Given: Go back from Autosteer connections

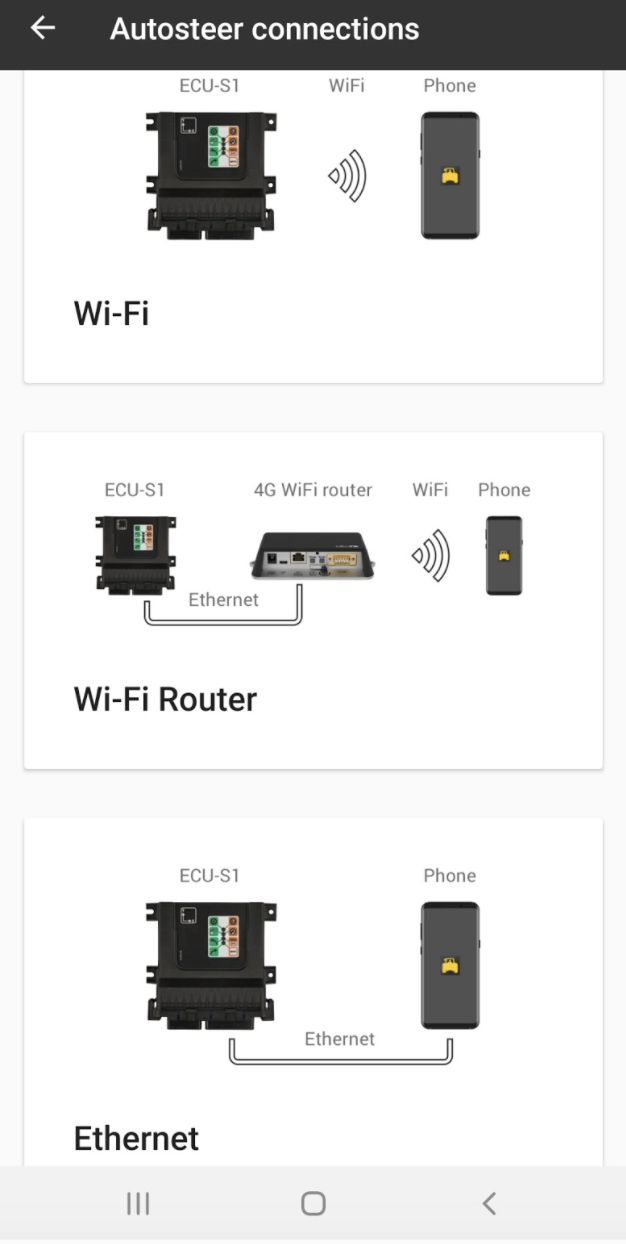Looking at the screenshot, I should point(43,28).
